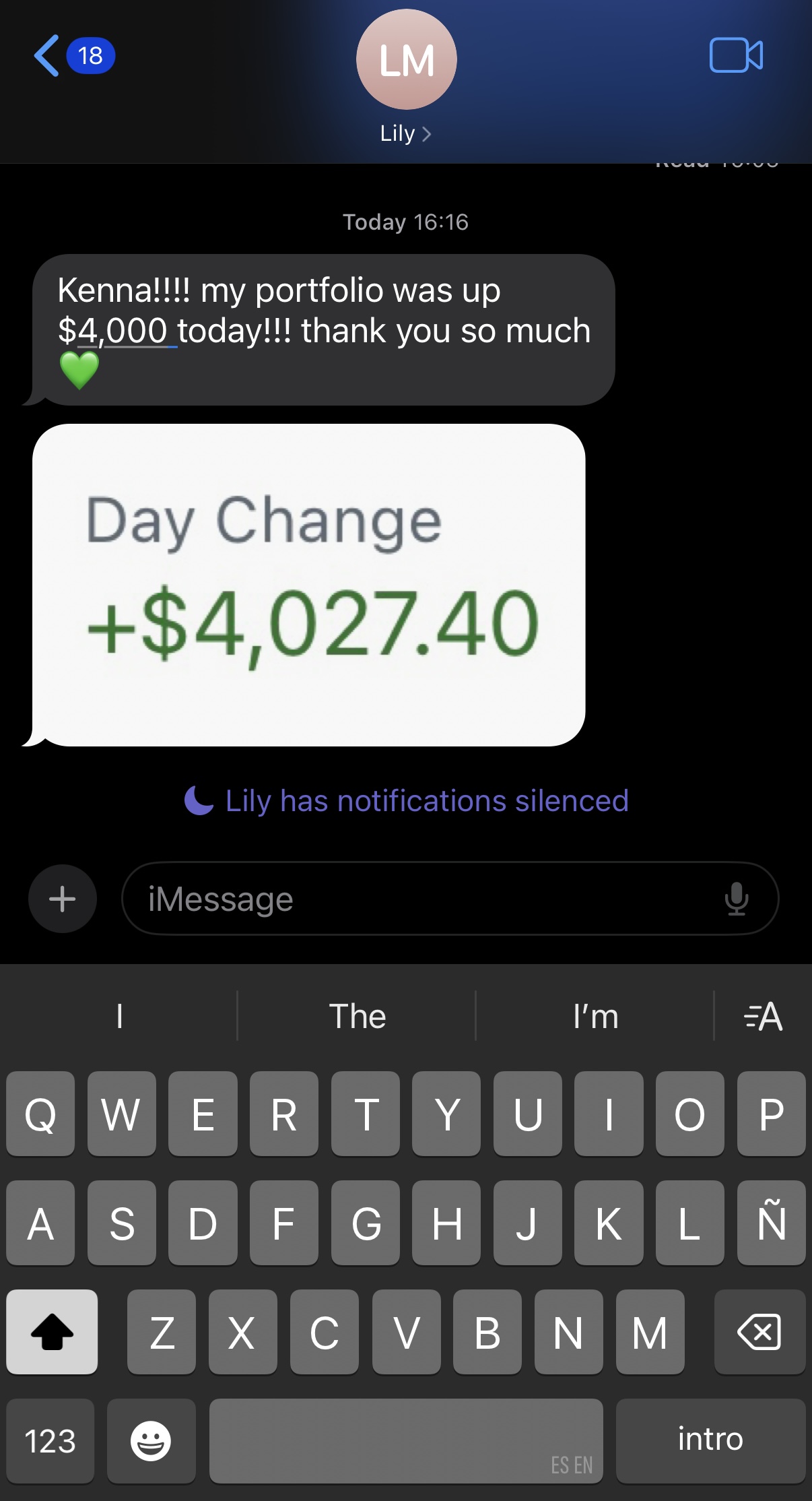Viewport: 812px width, 1501px height.
Task: Go back to the messages list
Action: [48, 56]
